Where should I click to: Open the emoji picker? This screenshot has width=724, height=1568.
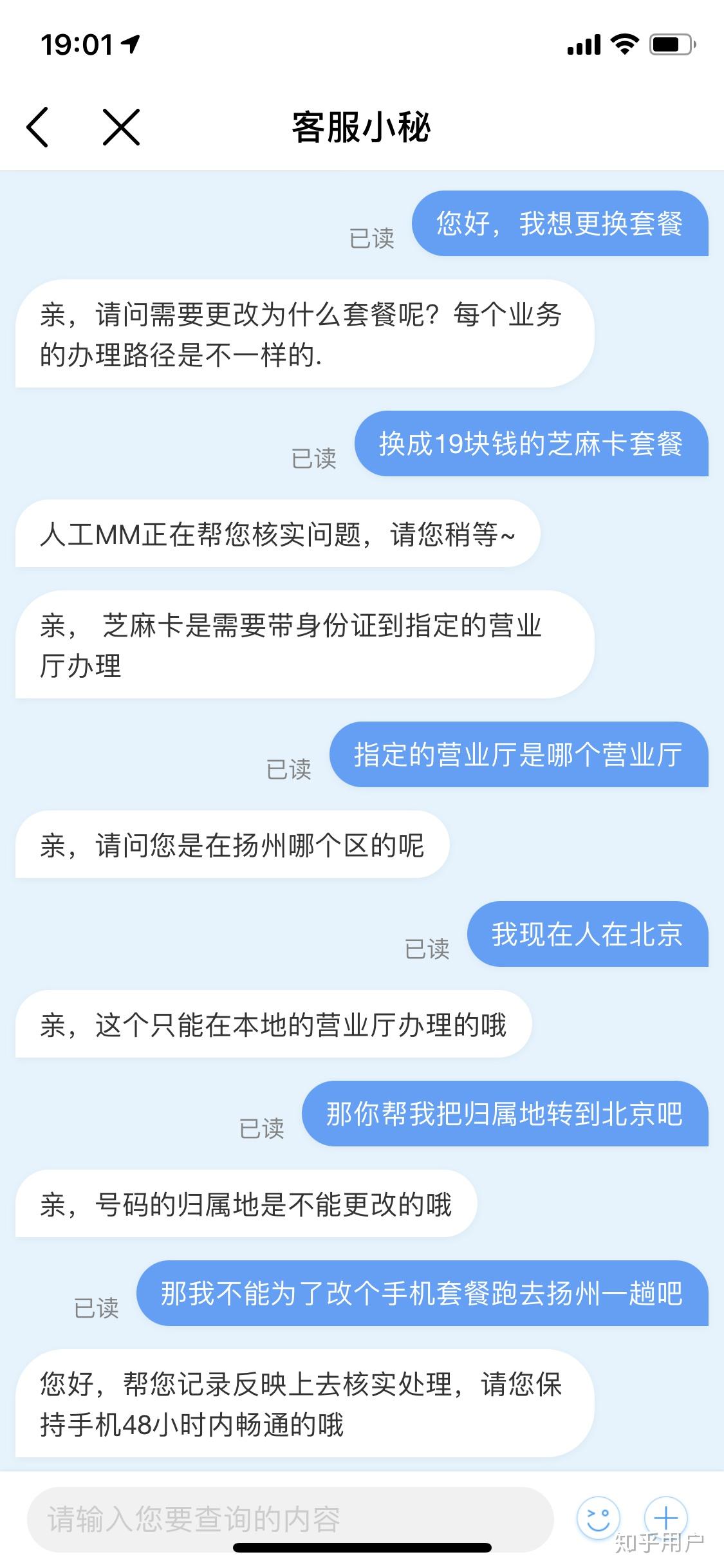click(599, 1518)
